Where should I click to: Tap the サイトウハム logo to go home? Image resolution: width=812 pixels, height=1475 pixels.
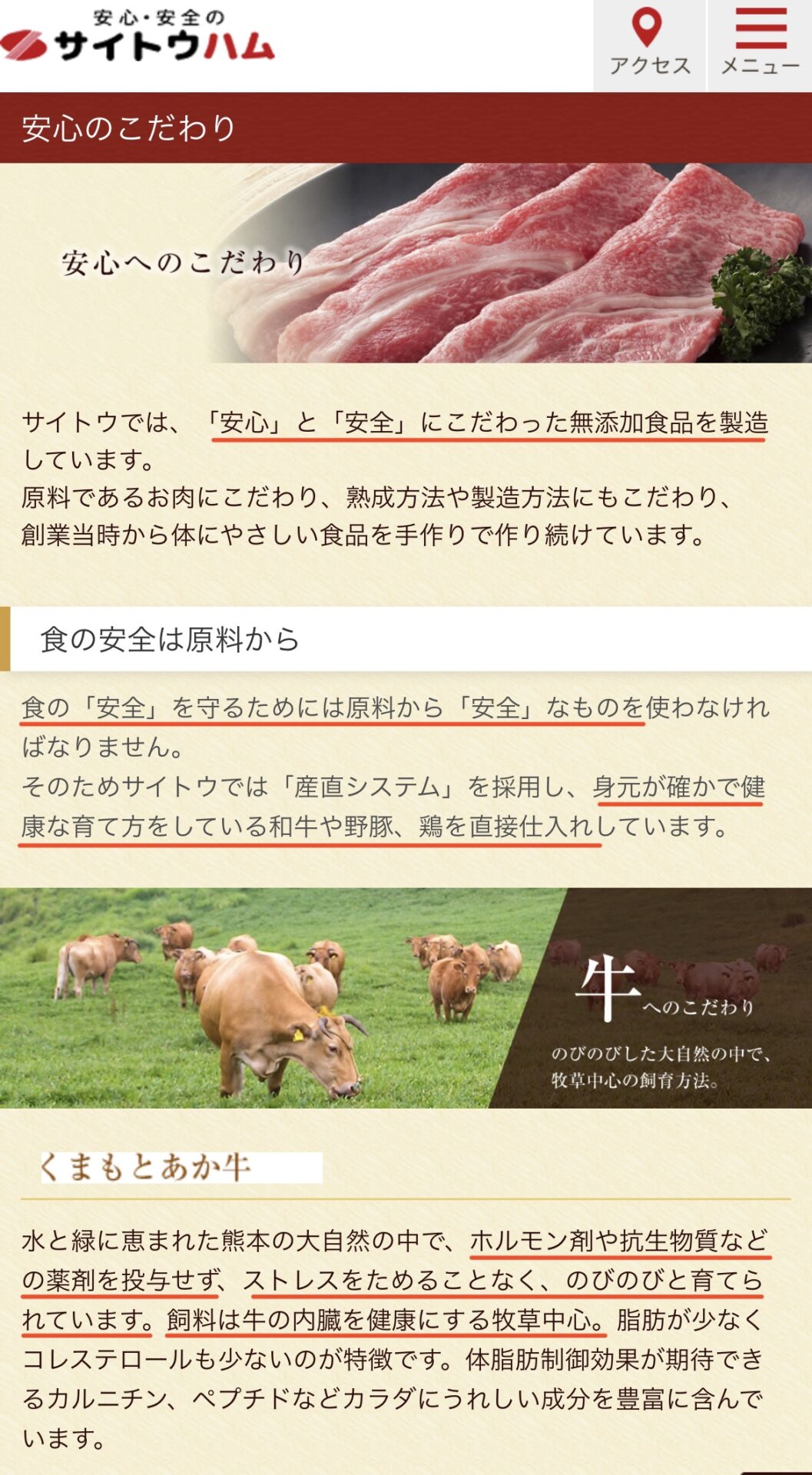[x=138, y=37]
